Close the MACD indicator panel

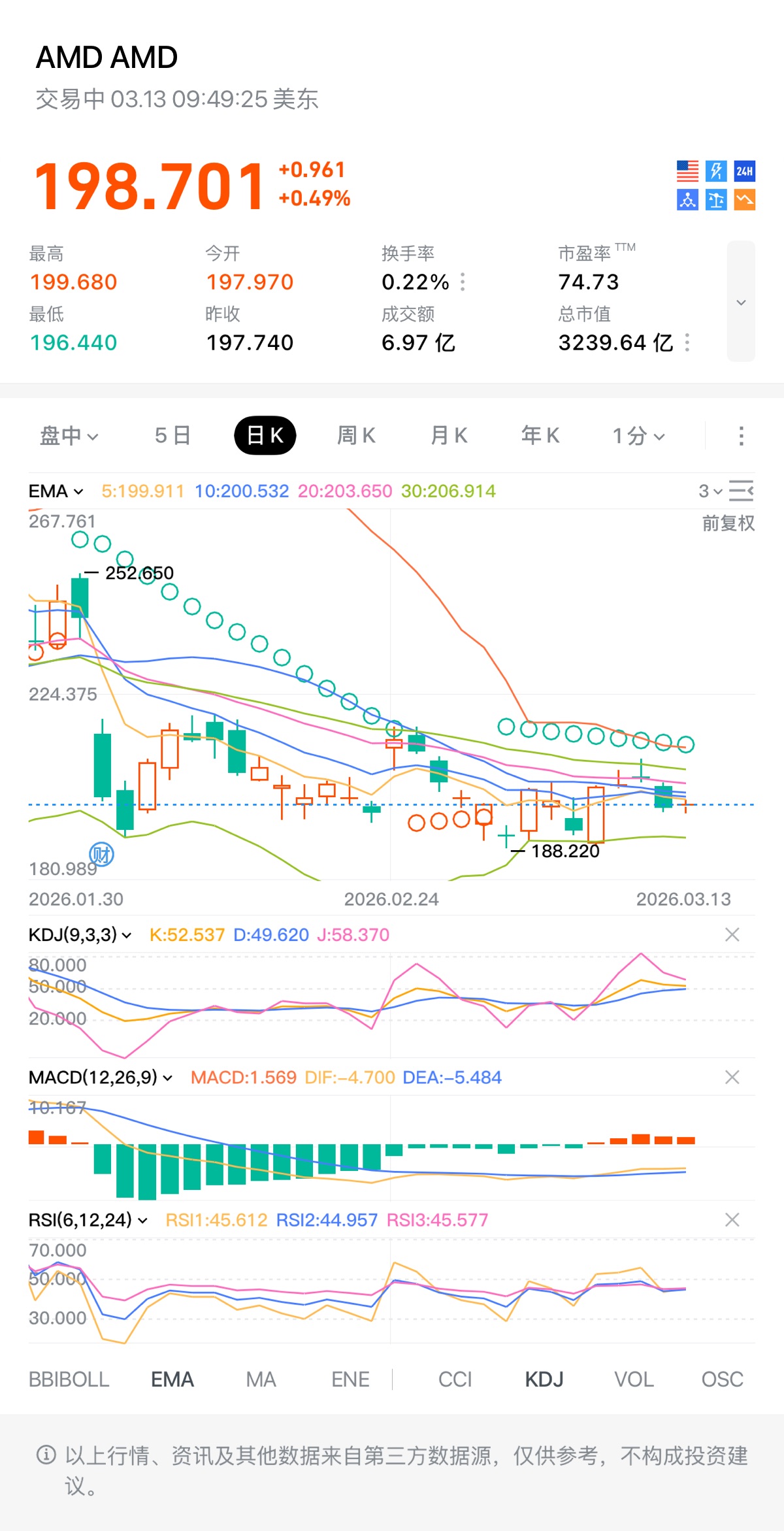click(732, 1078)
